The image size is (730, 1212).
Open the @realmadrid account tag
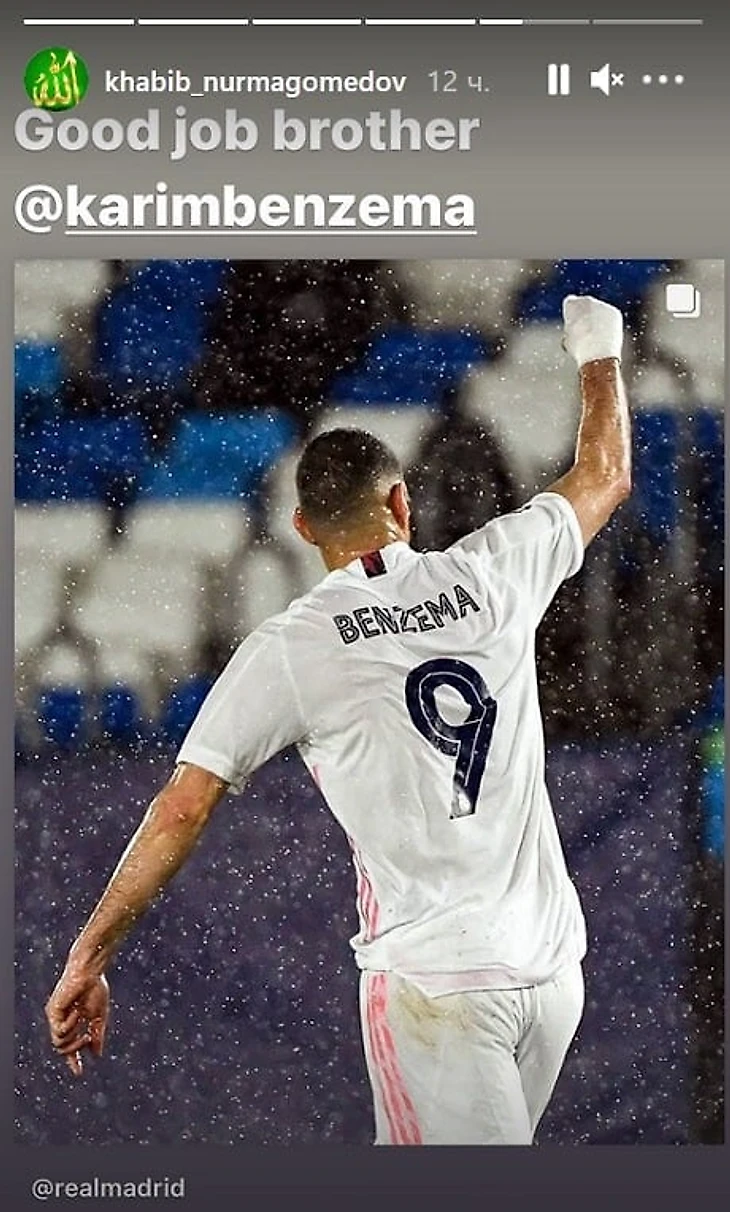(x=108, y=1189)
